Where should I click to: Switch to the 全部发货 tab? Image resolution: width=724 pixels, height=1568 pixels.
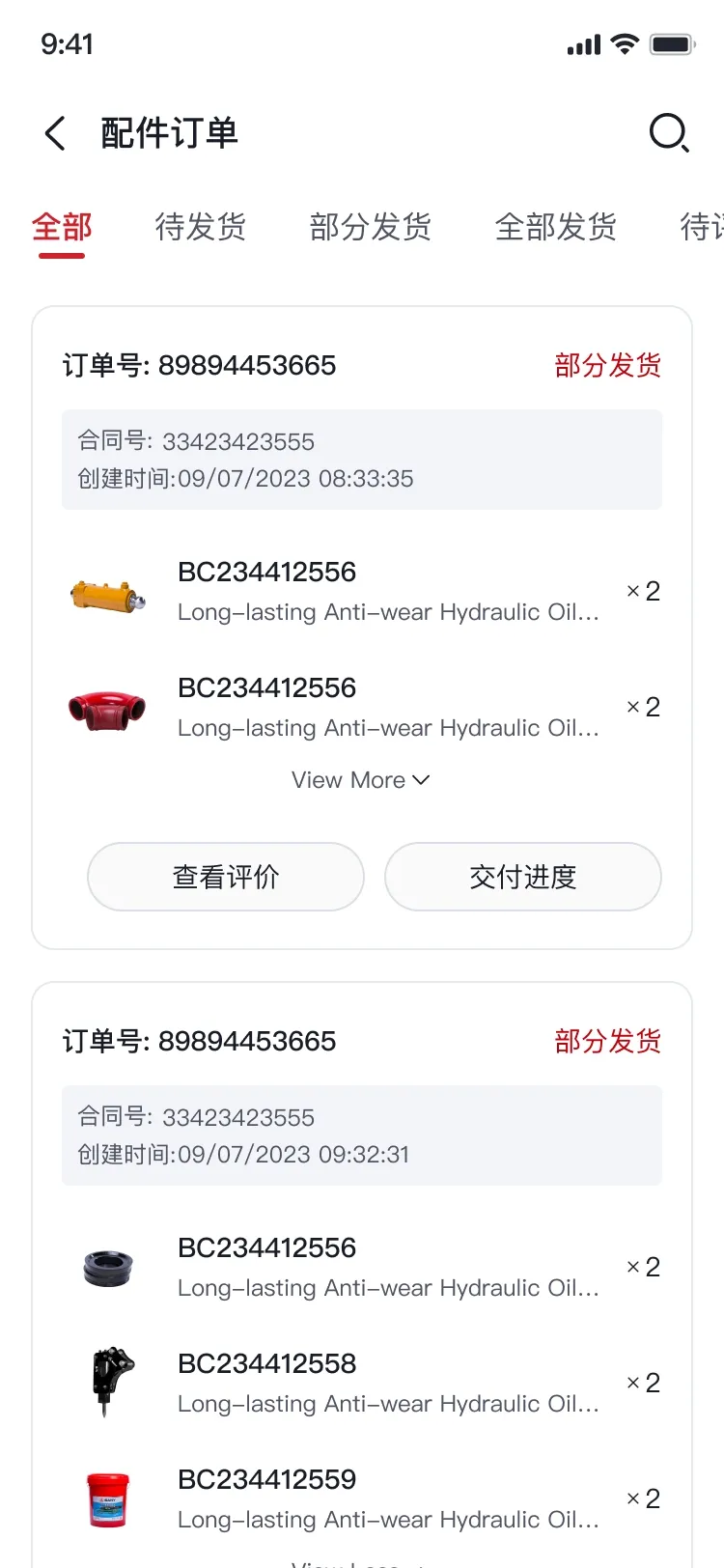[556, 228]
